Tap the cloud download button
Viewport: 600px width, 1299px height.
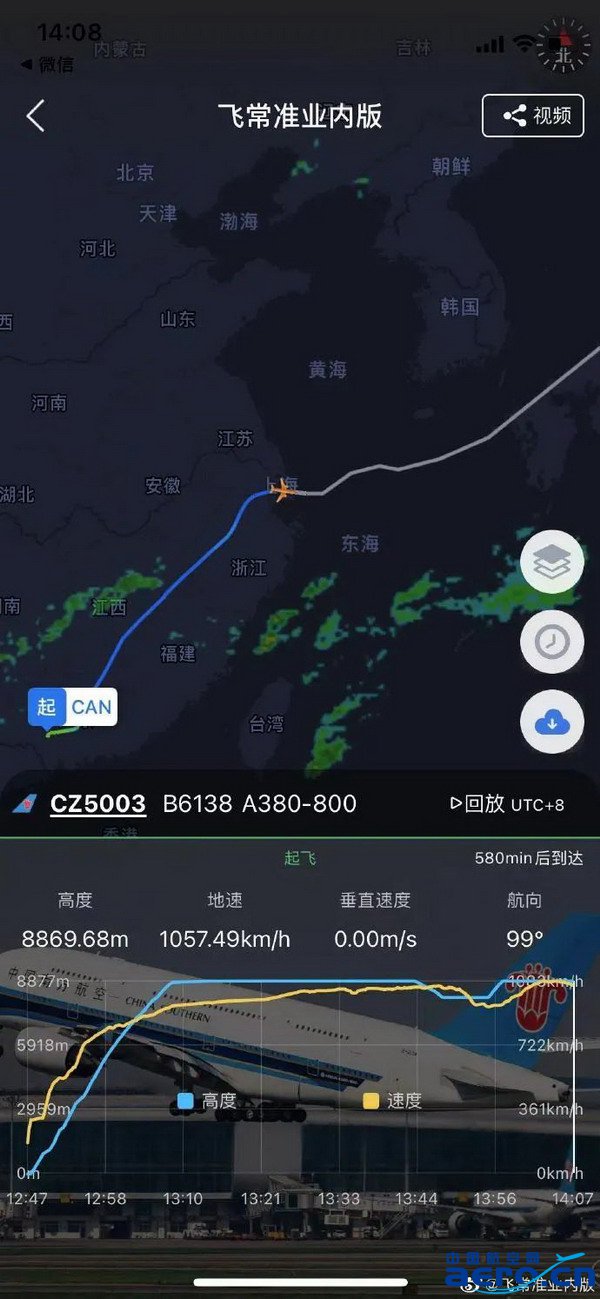click(552, 720)
